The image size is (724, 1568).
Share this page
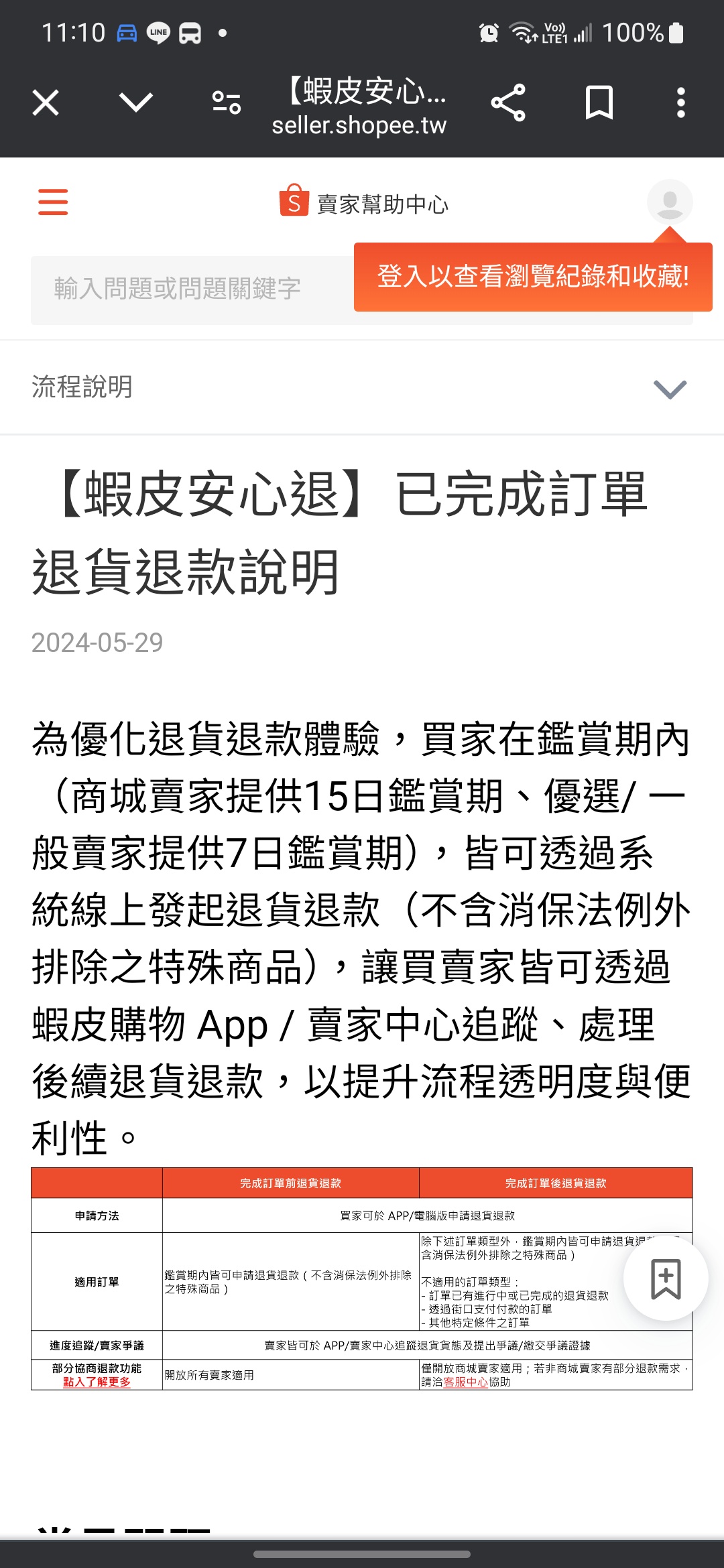[508, 103]
